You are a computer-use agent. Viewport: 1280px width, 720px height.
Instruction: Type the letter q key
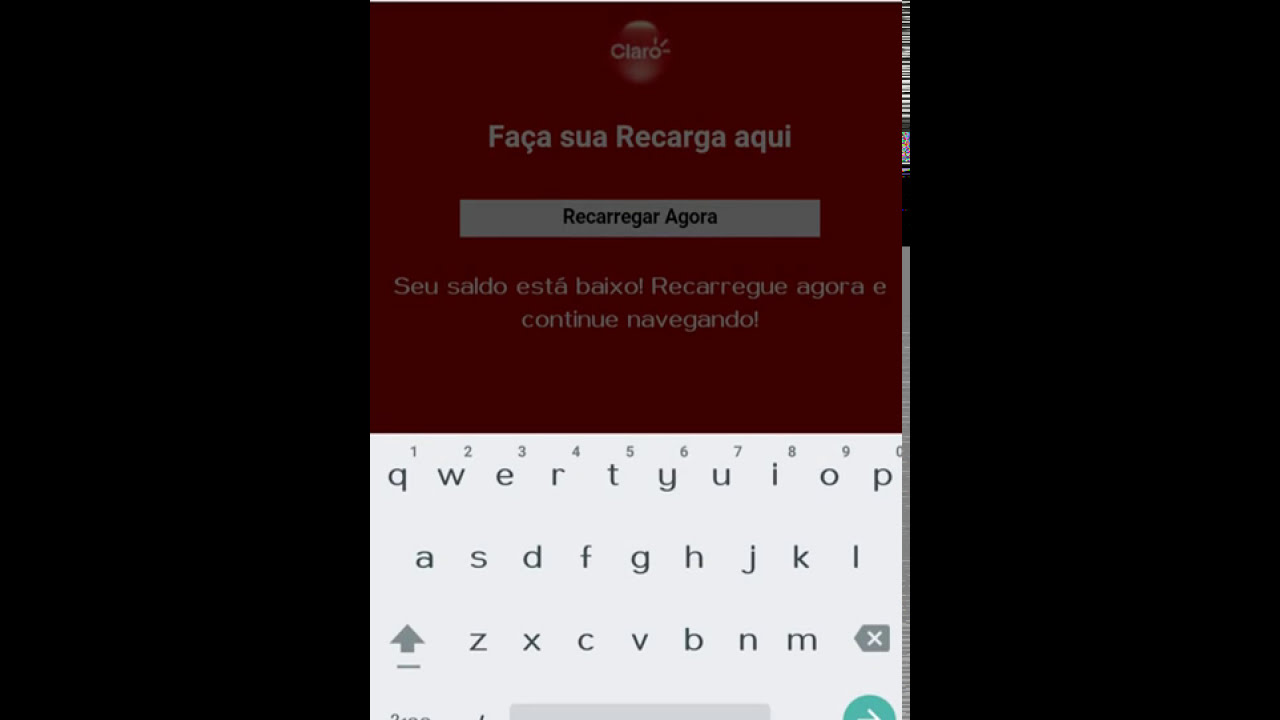[x=397, y=476]
